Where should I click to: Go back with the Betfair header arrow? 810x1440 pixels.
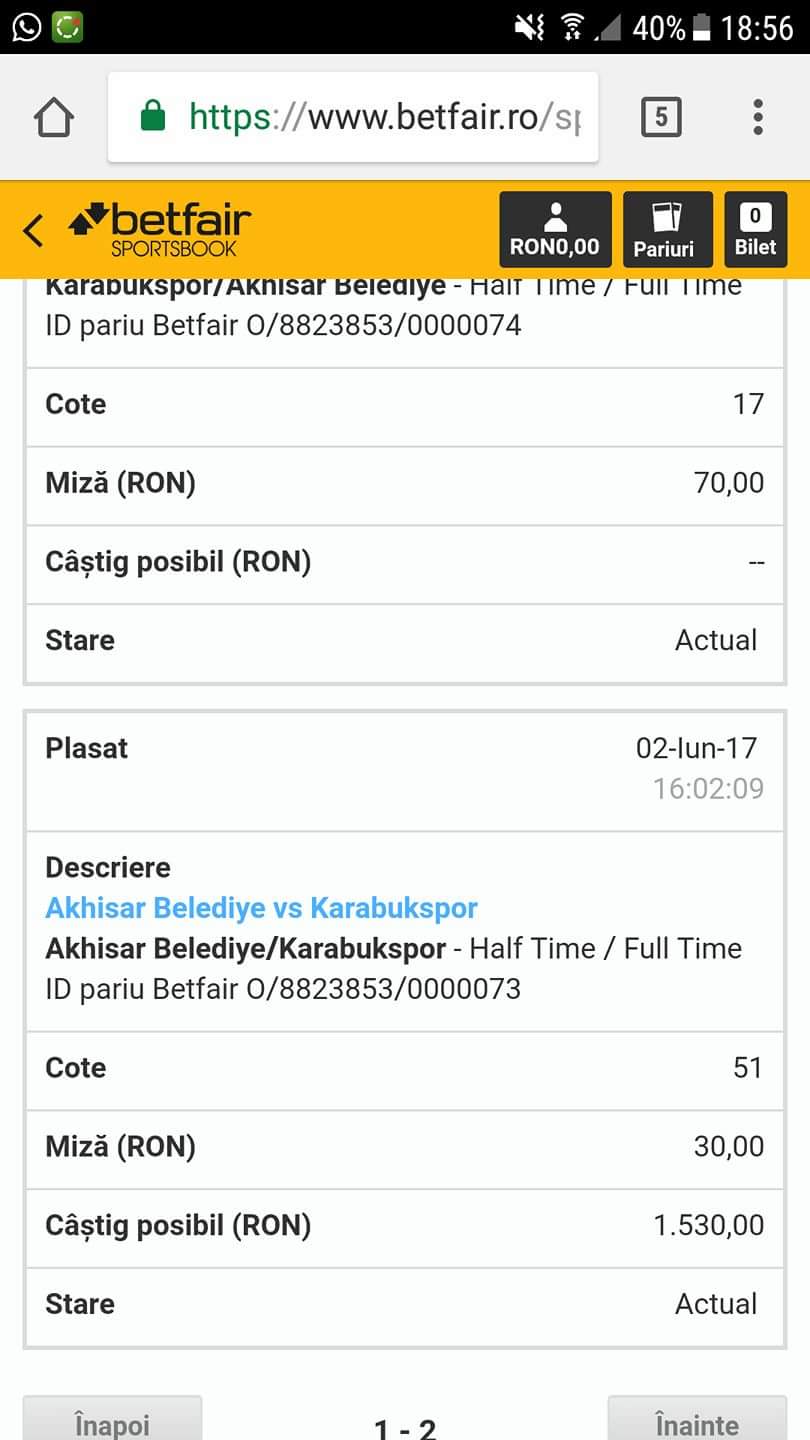coord(33,231)
